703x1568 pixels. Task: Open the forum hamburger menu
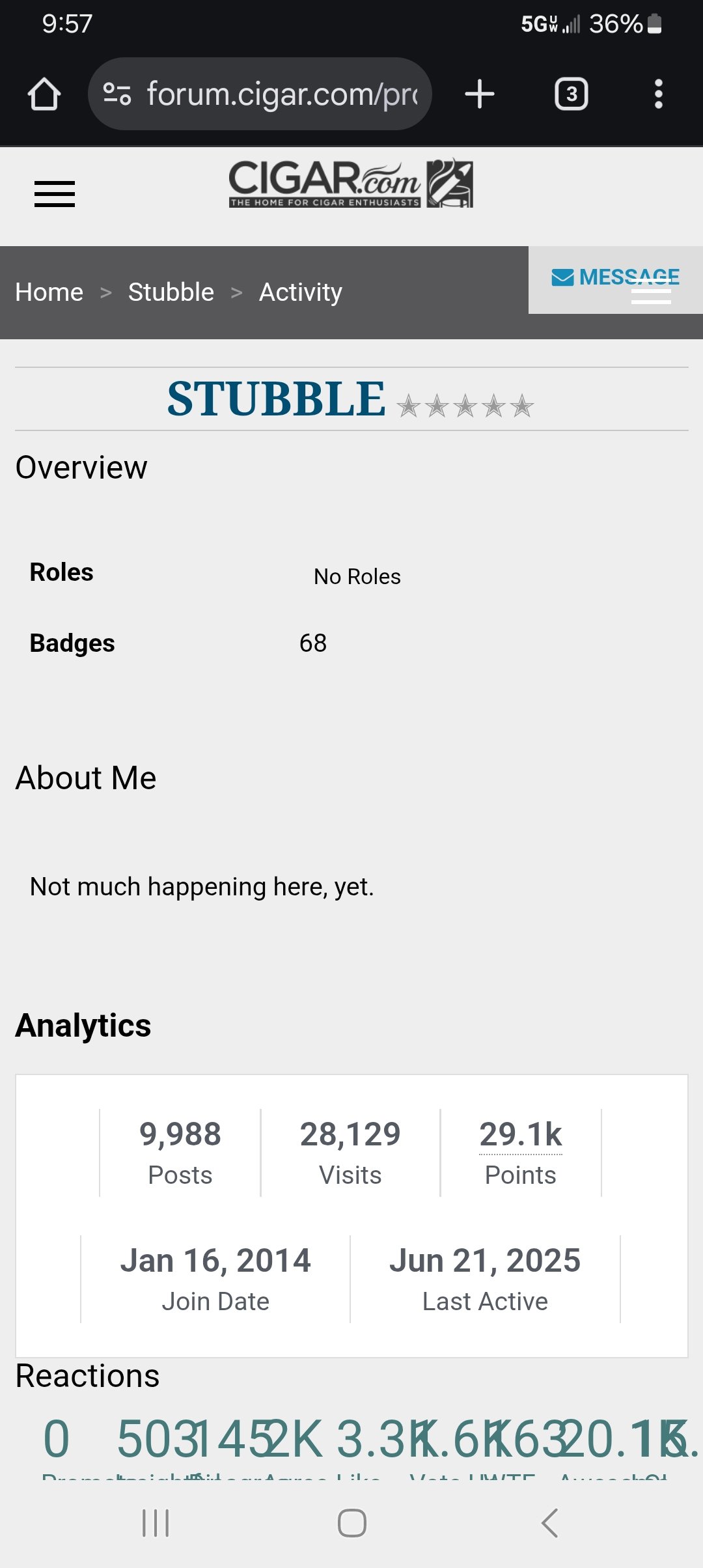[55, 194]
